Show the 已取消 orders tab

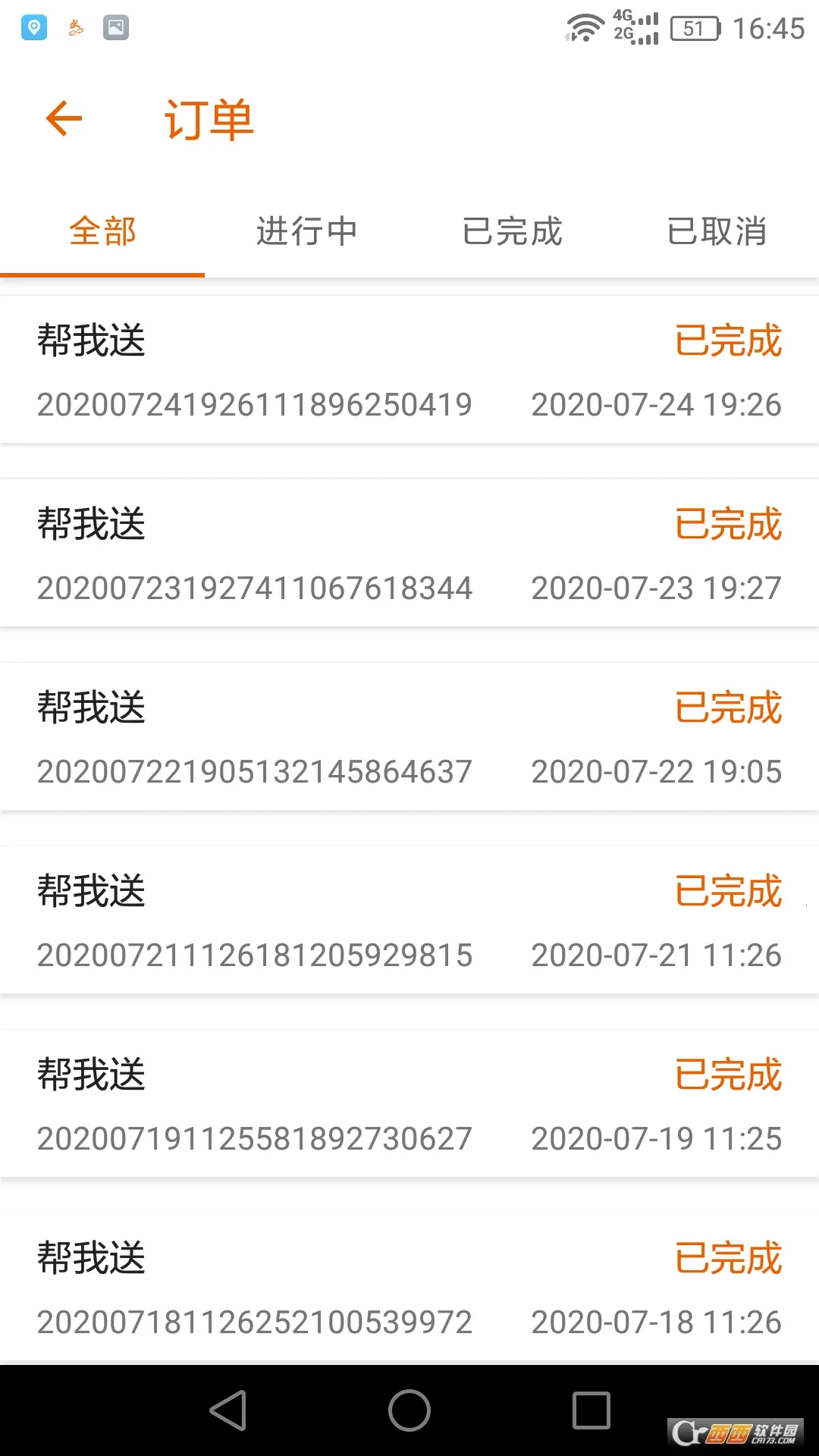(717, 231)
